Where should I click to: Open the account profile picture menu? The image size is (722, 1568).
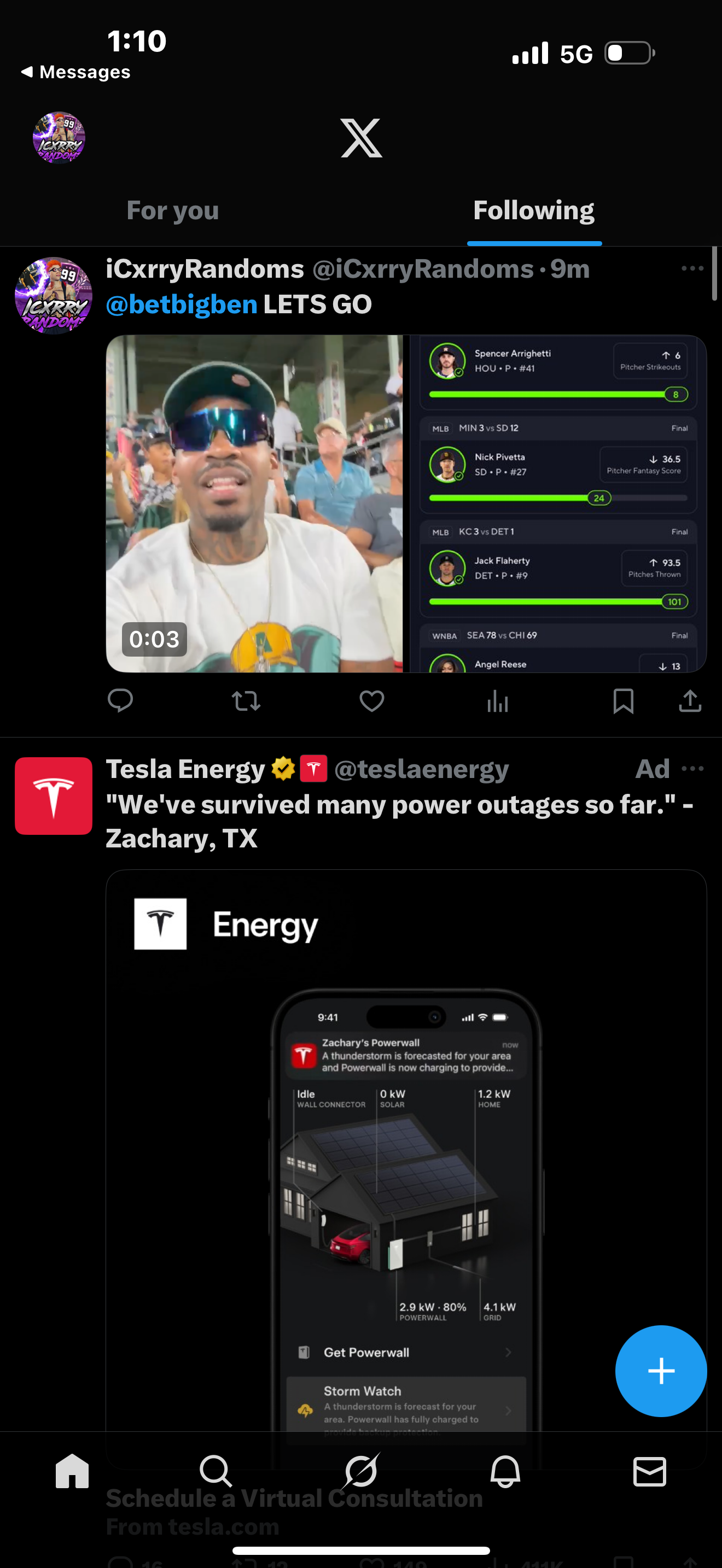59,138
